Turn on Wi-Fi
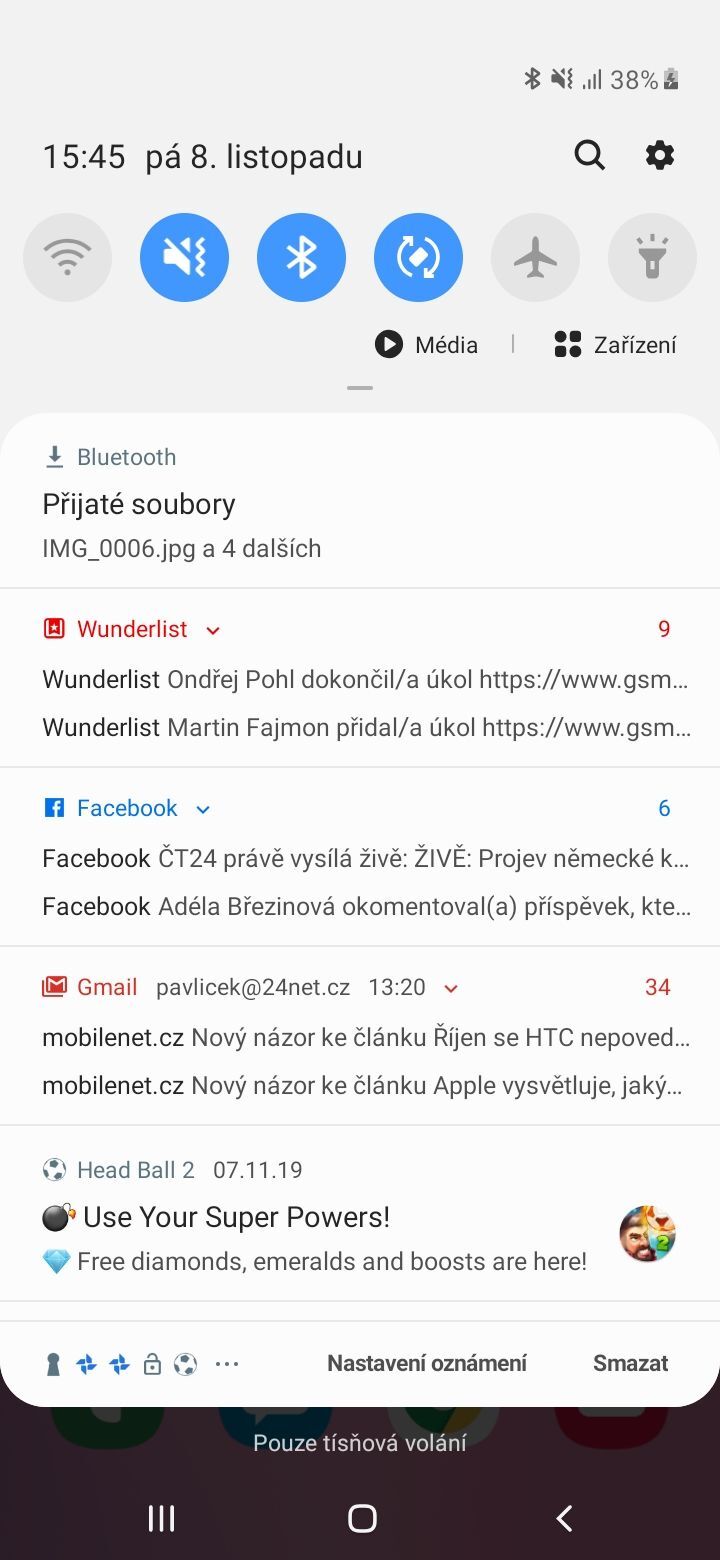Screen dimensions: 720x1560 (x=67, y=258)
